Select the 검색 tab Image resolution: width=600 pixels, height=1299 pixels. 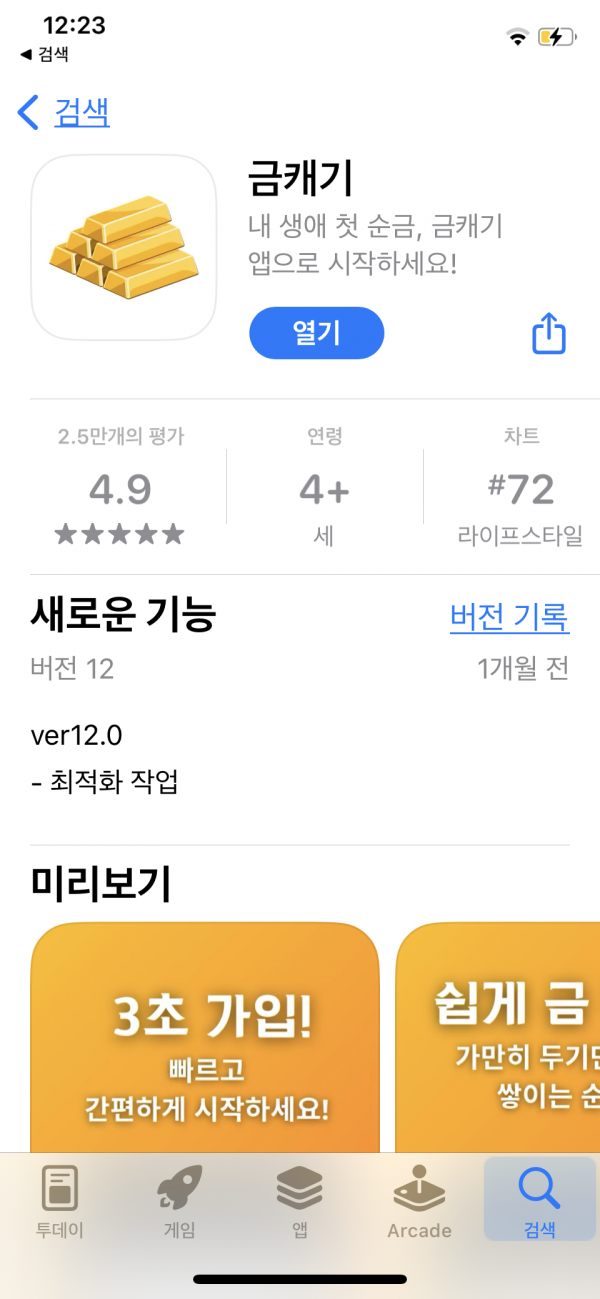coord(540,1200)
